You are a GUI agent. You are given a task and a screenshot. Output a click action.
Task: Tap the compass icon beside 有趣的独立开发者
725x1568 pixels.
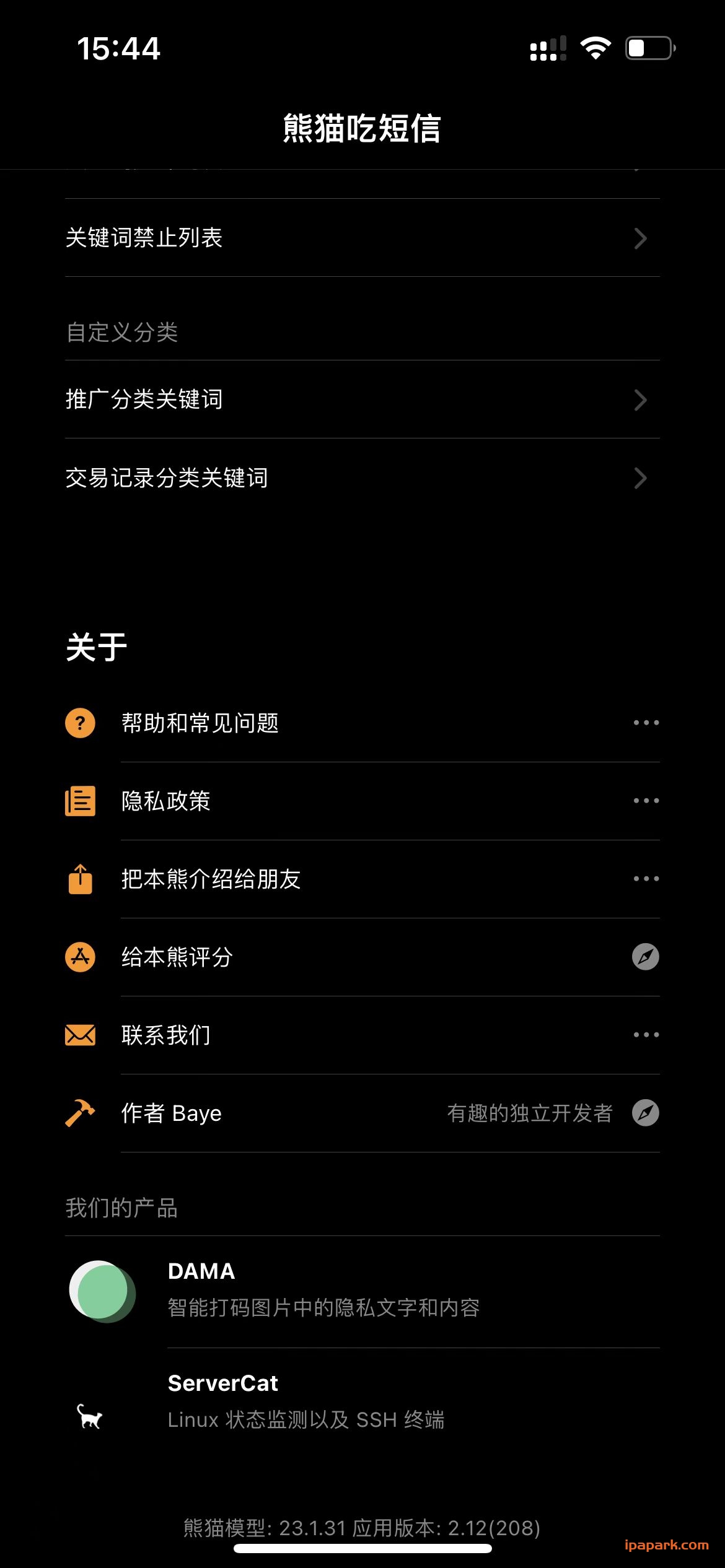[x=644, y=1112]
